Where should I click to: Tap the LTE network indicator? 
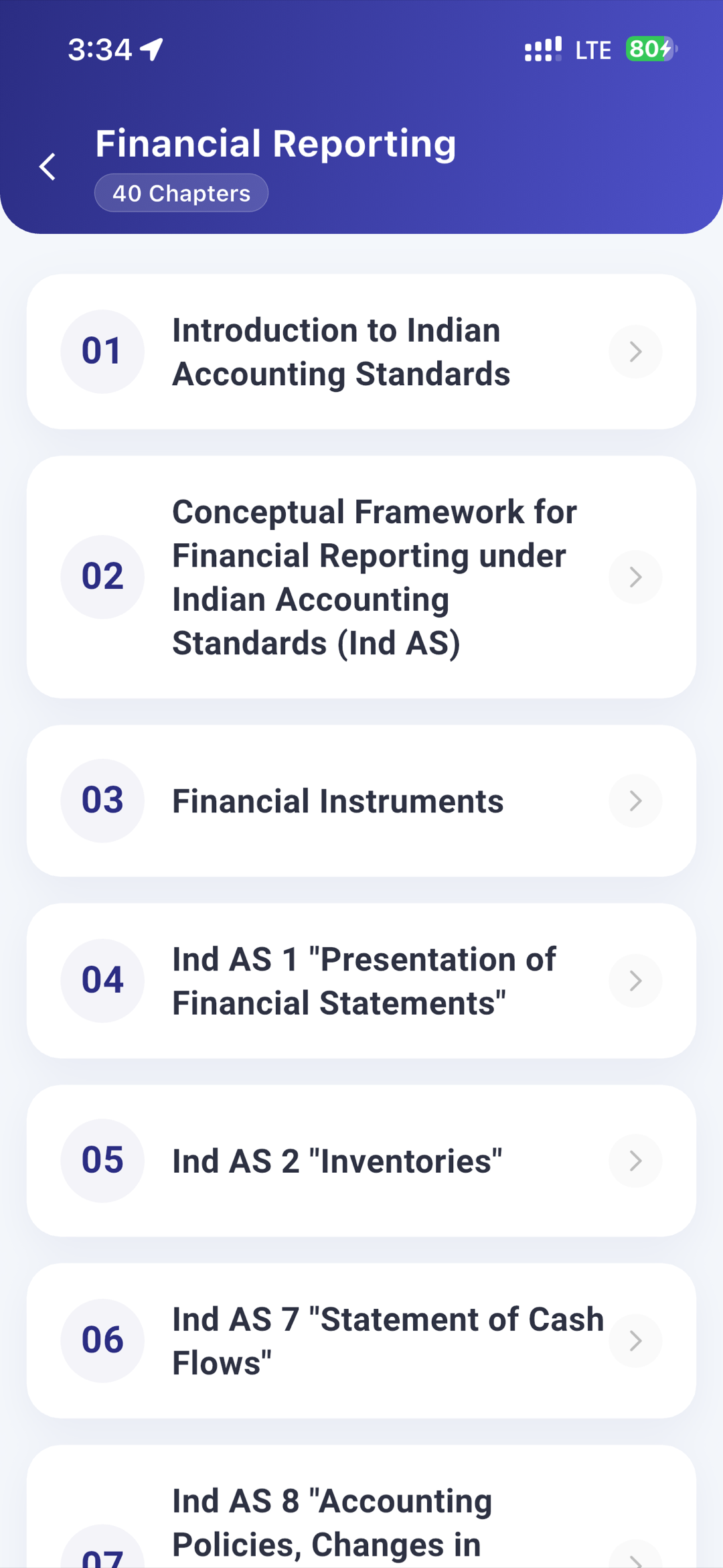pyautogui.click(x=592, y=49)
